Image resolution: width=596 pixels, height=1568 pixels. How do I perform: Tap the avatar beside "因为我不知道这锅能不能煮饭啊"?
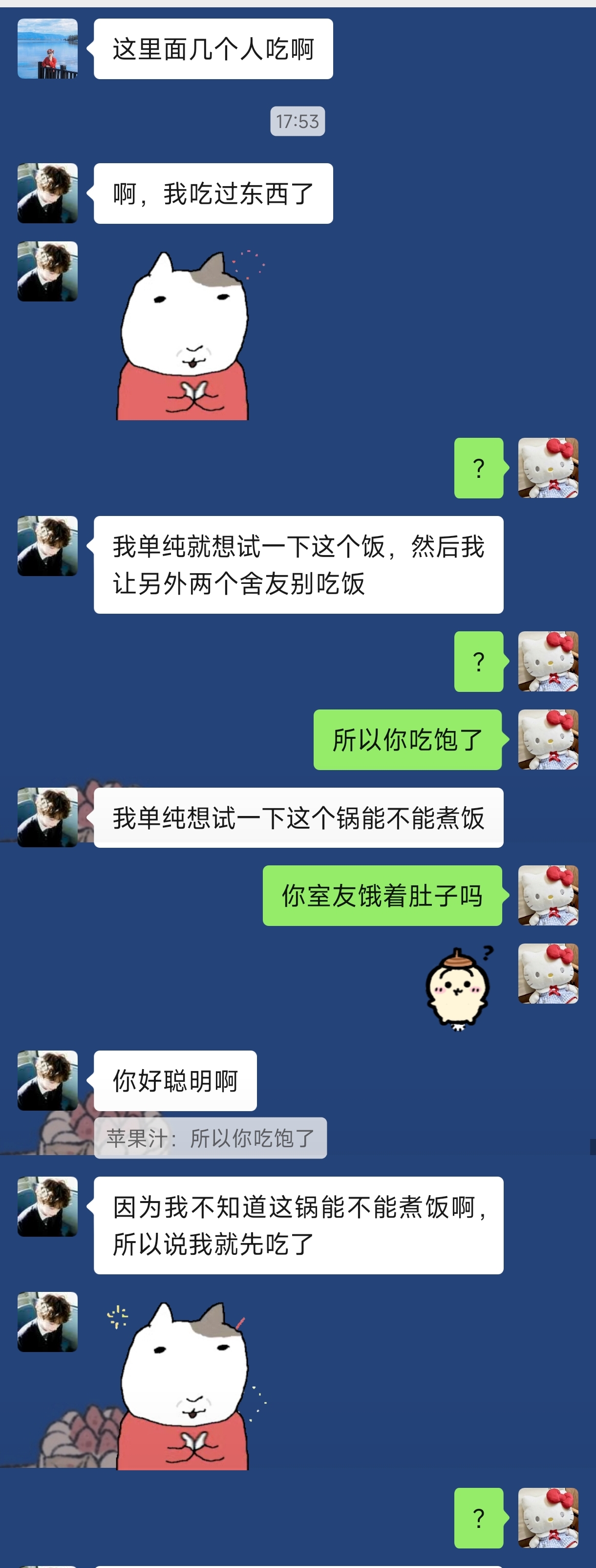47,1206
